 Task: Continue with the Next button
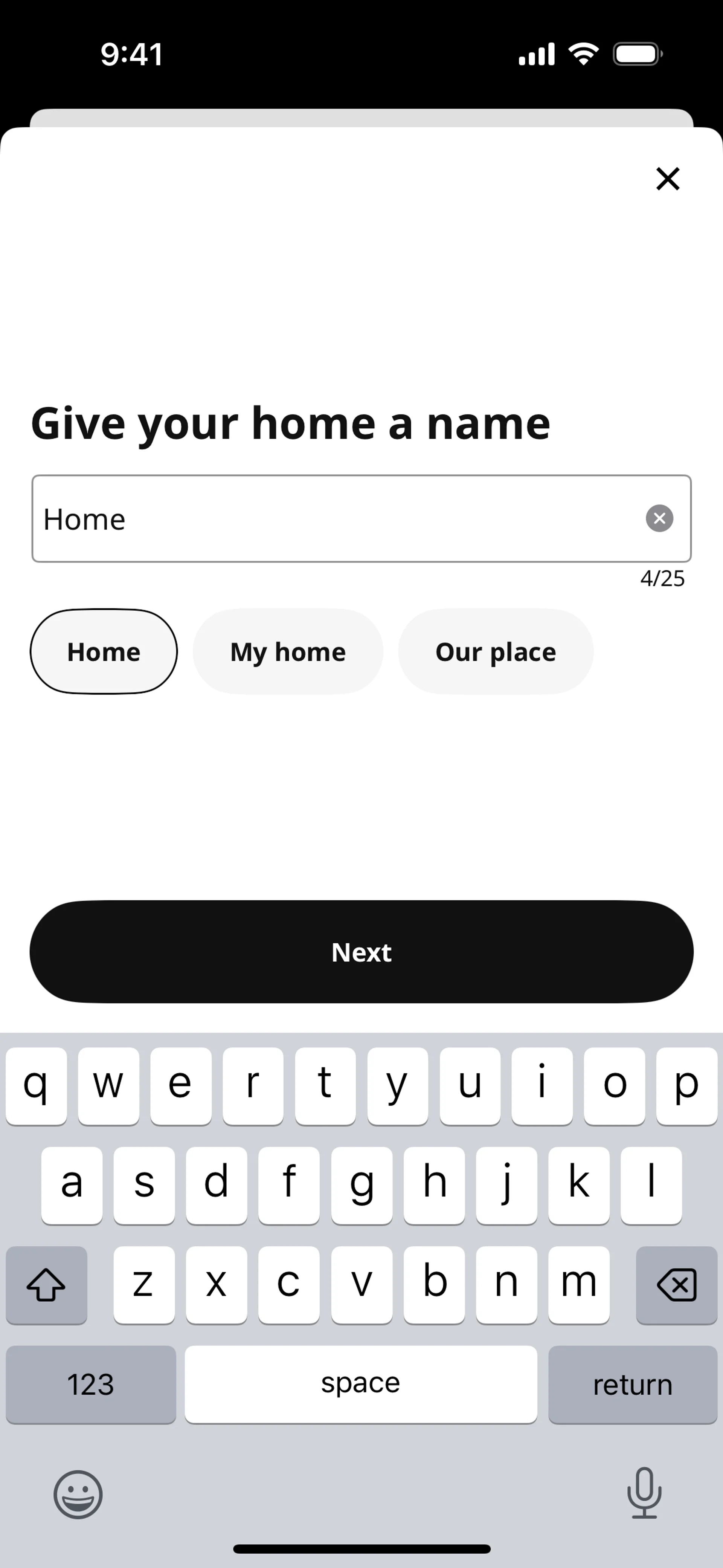361,951
